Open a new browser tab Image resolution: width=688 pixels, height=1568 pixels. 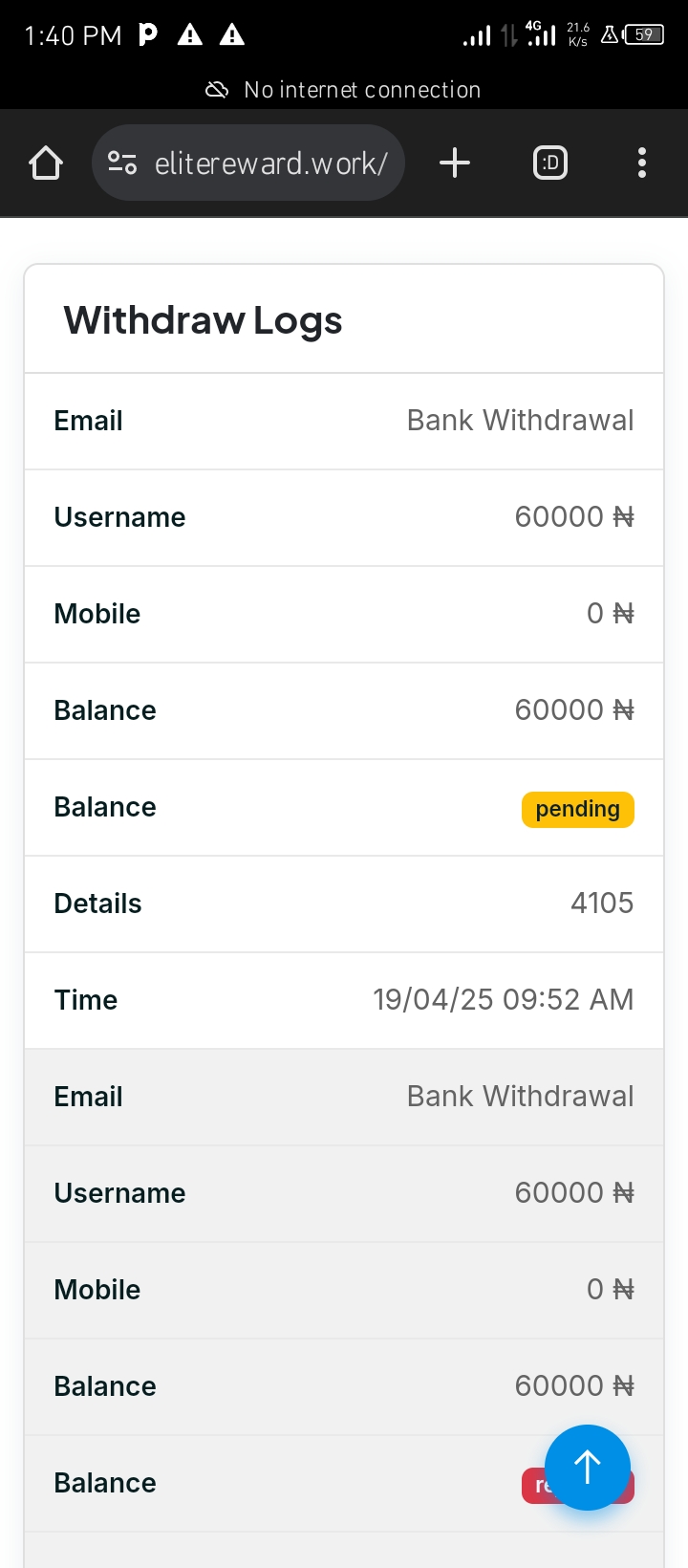[455, 163]
